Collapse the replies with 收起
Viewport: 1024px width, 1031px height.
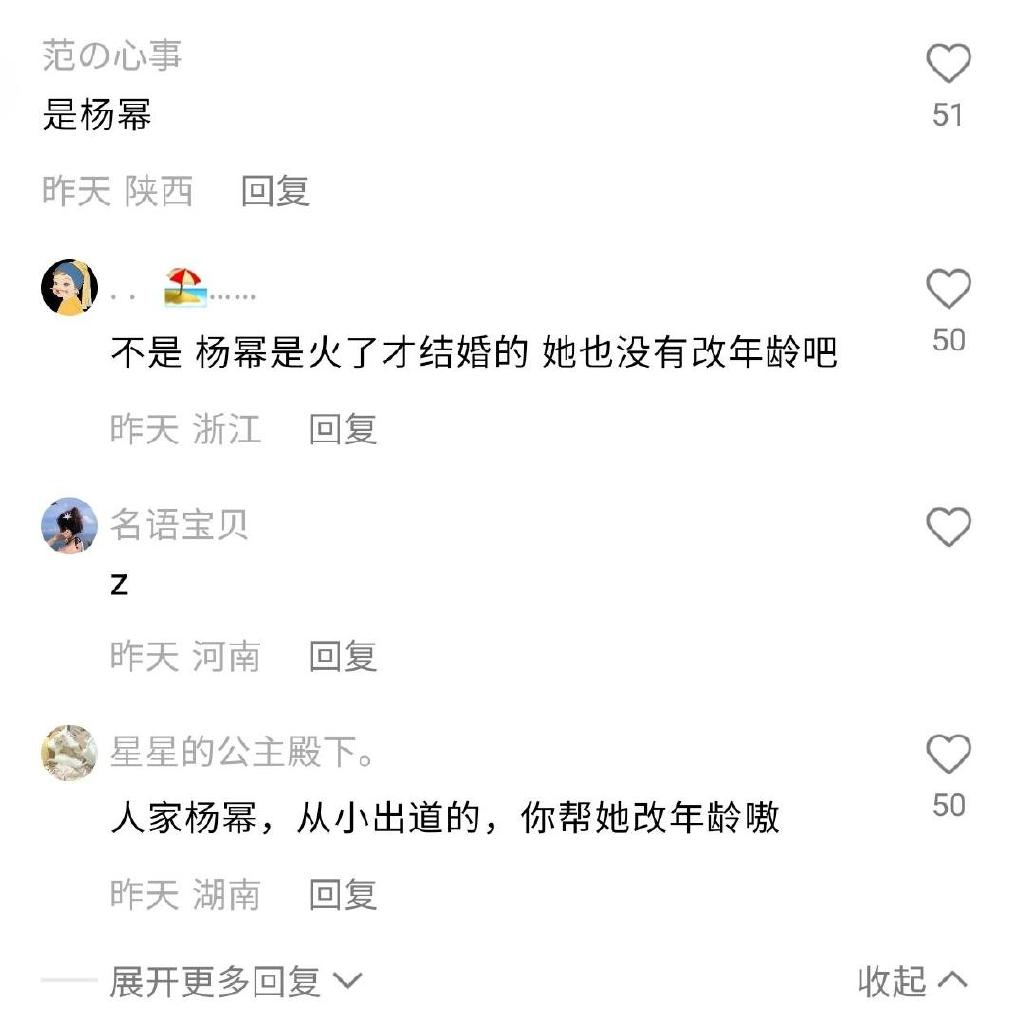(912, 982)
